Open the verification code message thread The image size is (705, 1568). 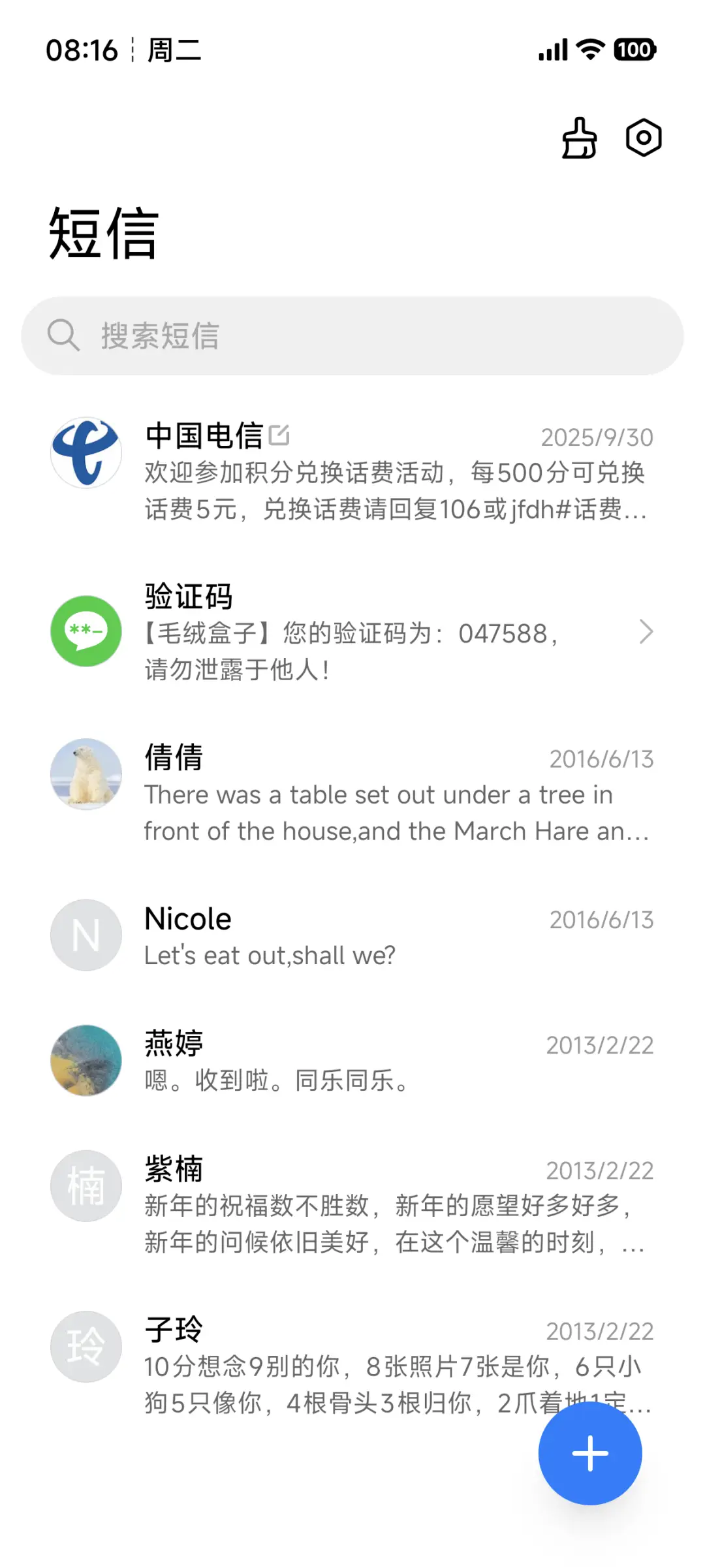pos(359,632)
